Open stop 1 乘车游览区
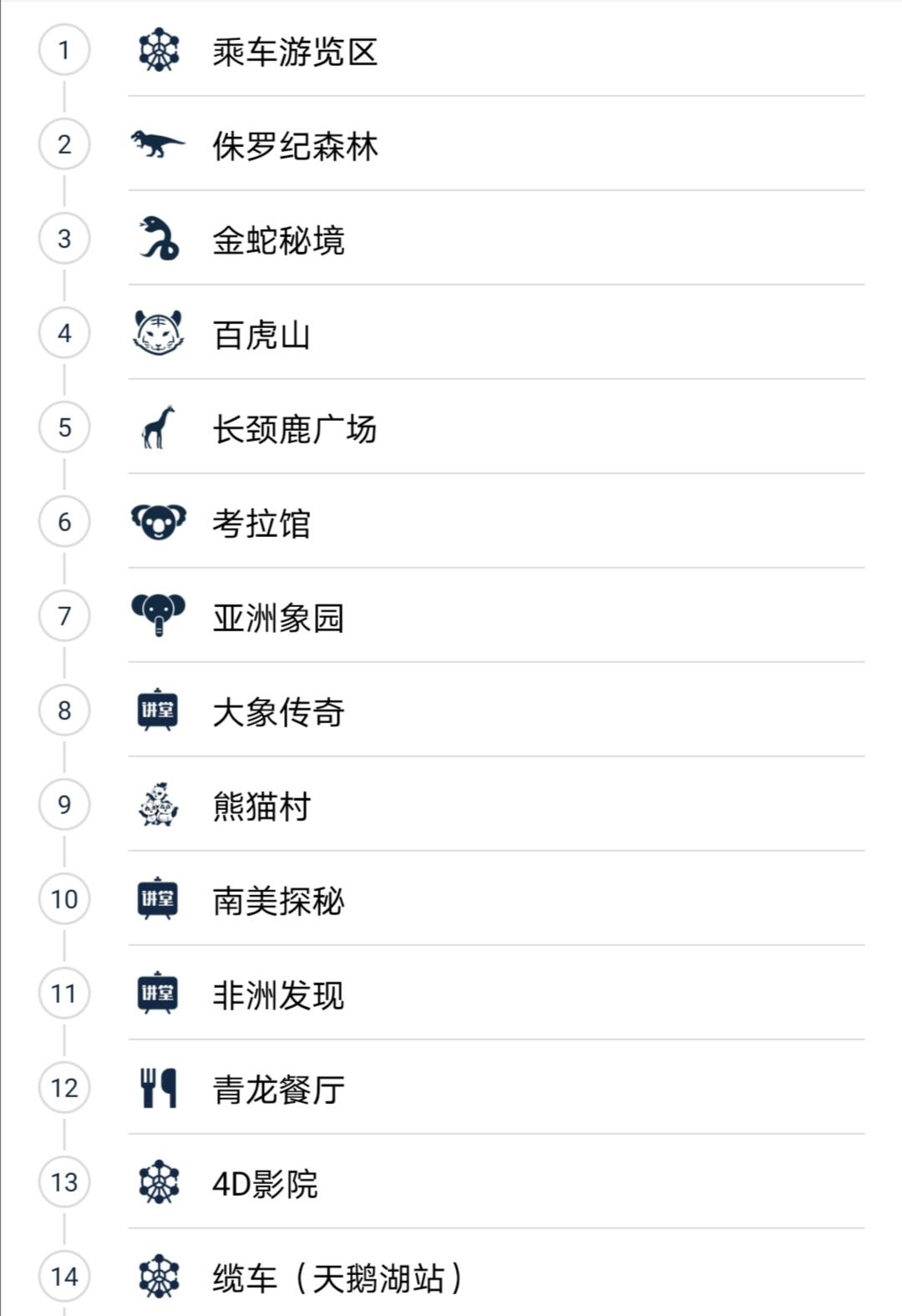The image size is (902, 1316). (295, 52)
